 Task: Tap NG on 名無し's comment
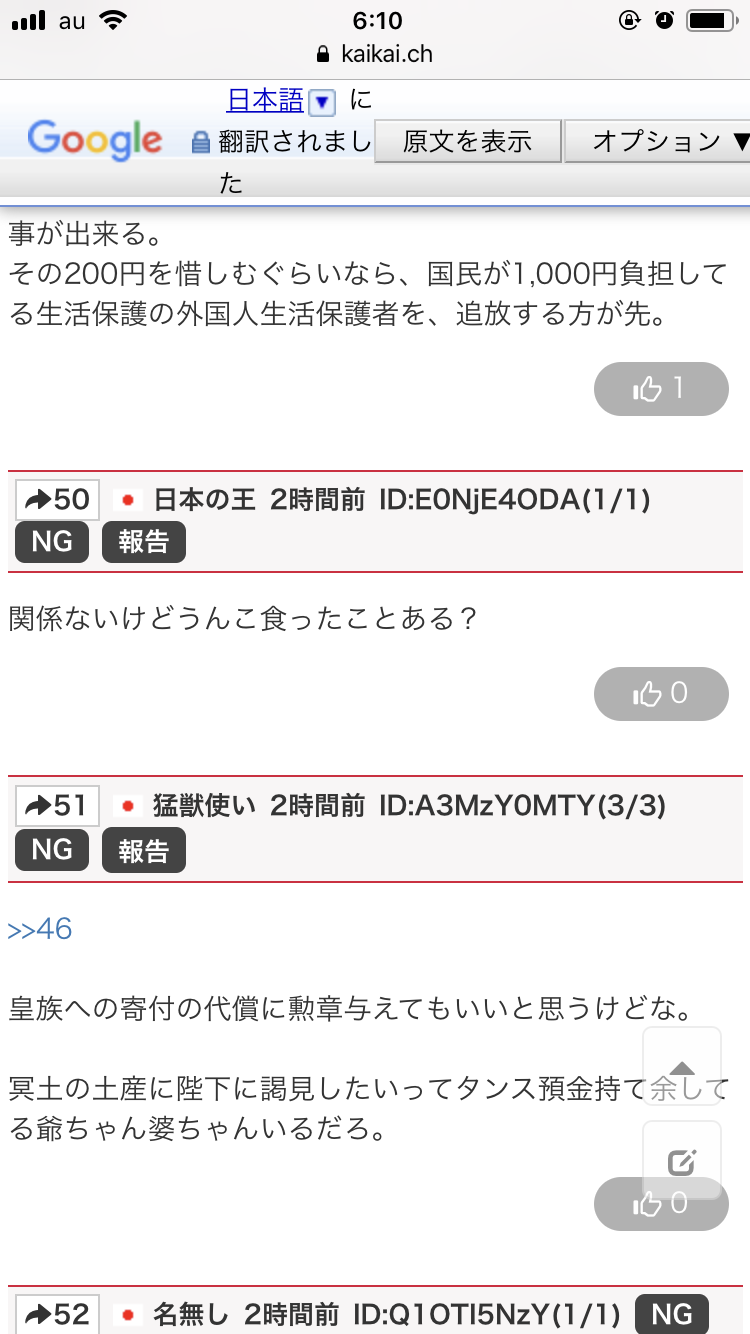coord(672,1313)
